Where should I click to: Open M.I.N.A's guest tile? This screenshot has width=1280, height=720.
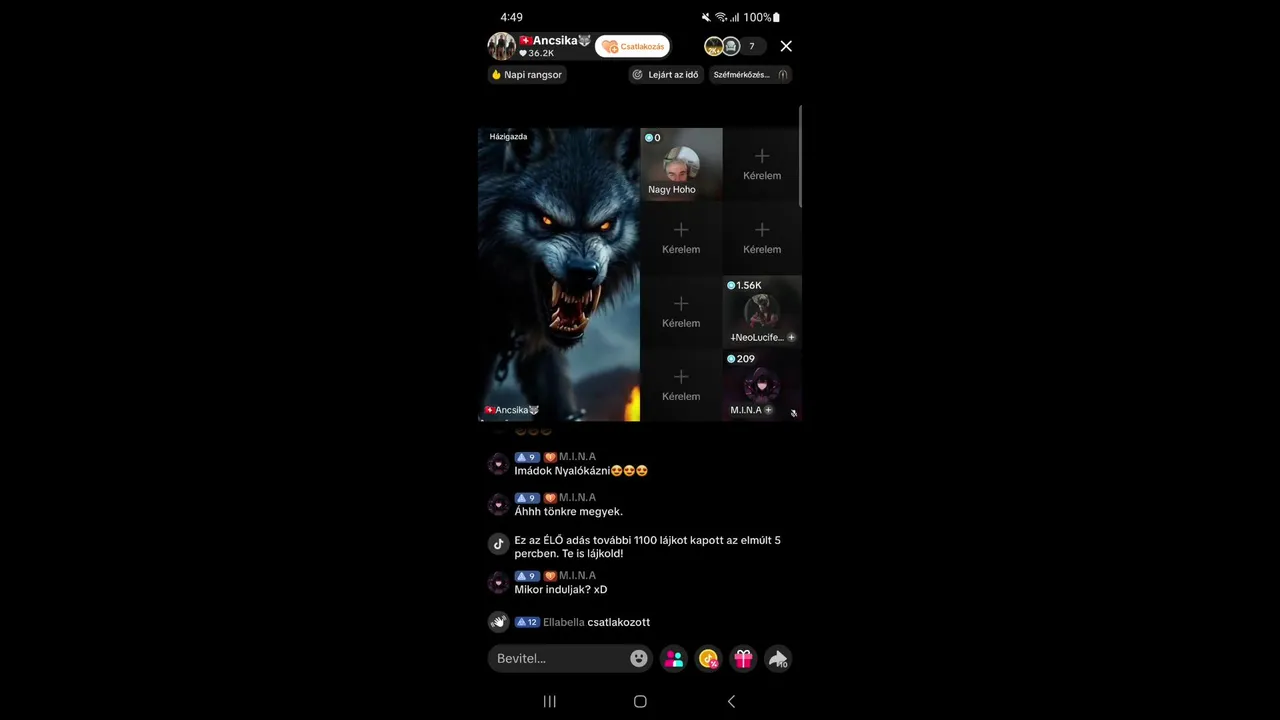tap(762, 386)
